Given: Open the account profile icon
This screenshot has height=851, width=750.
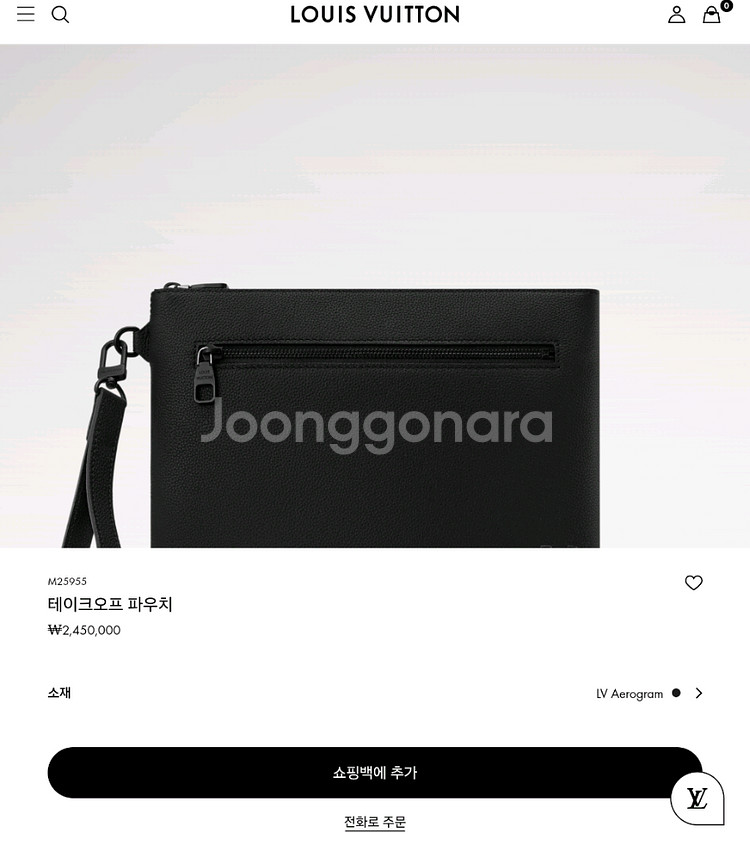Looking at the screenshot, I should click(676, 15).
